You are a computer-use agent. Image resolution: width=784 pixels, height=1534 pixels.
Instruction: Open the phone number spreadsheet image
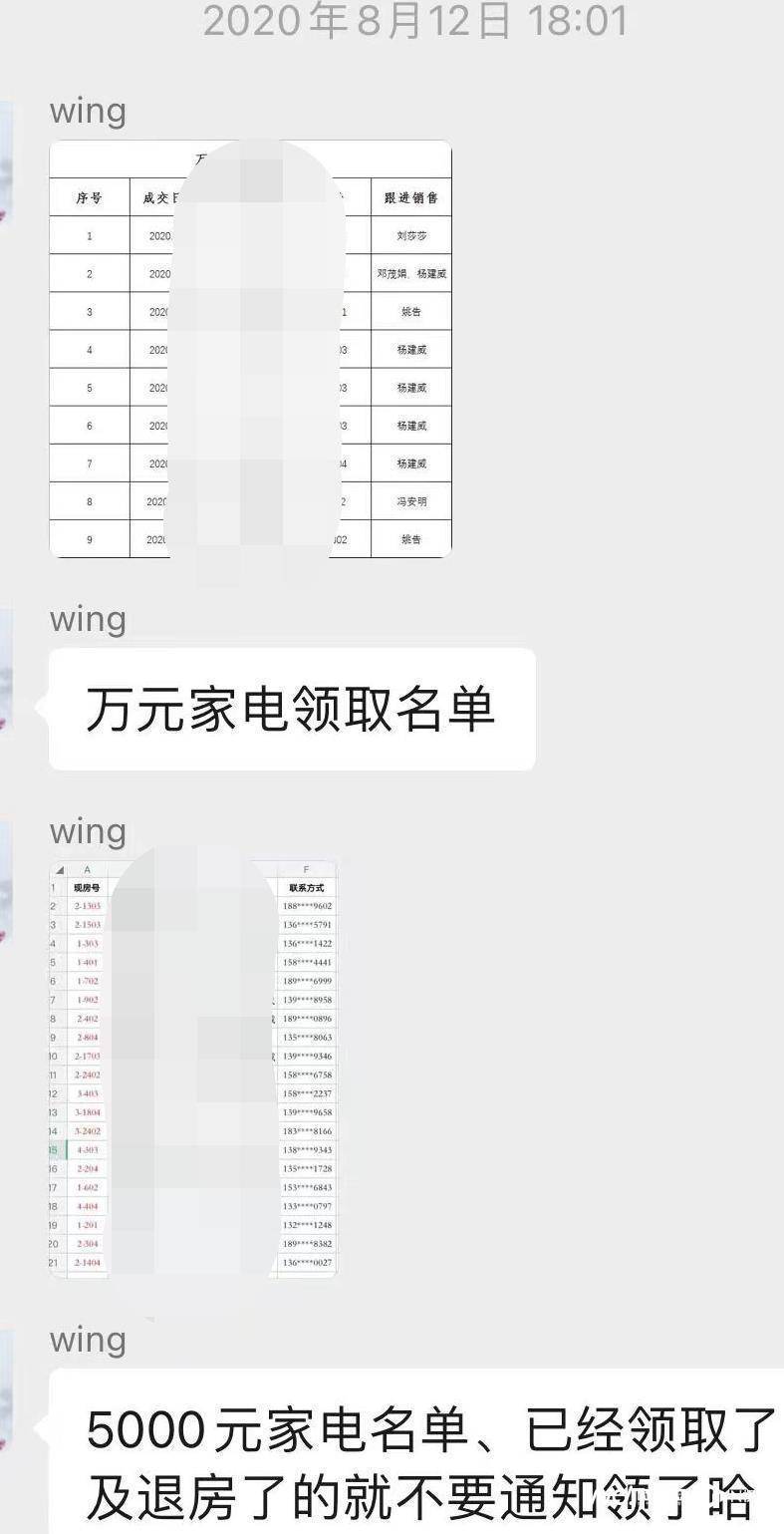(193, 1069)
